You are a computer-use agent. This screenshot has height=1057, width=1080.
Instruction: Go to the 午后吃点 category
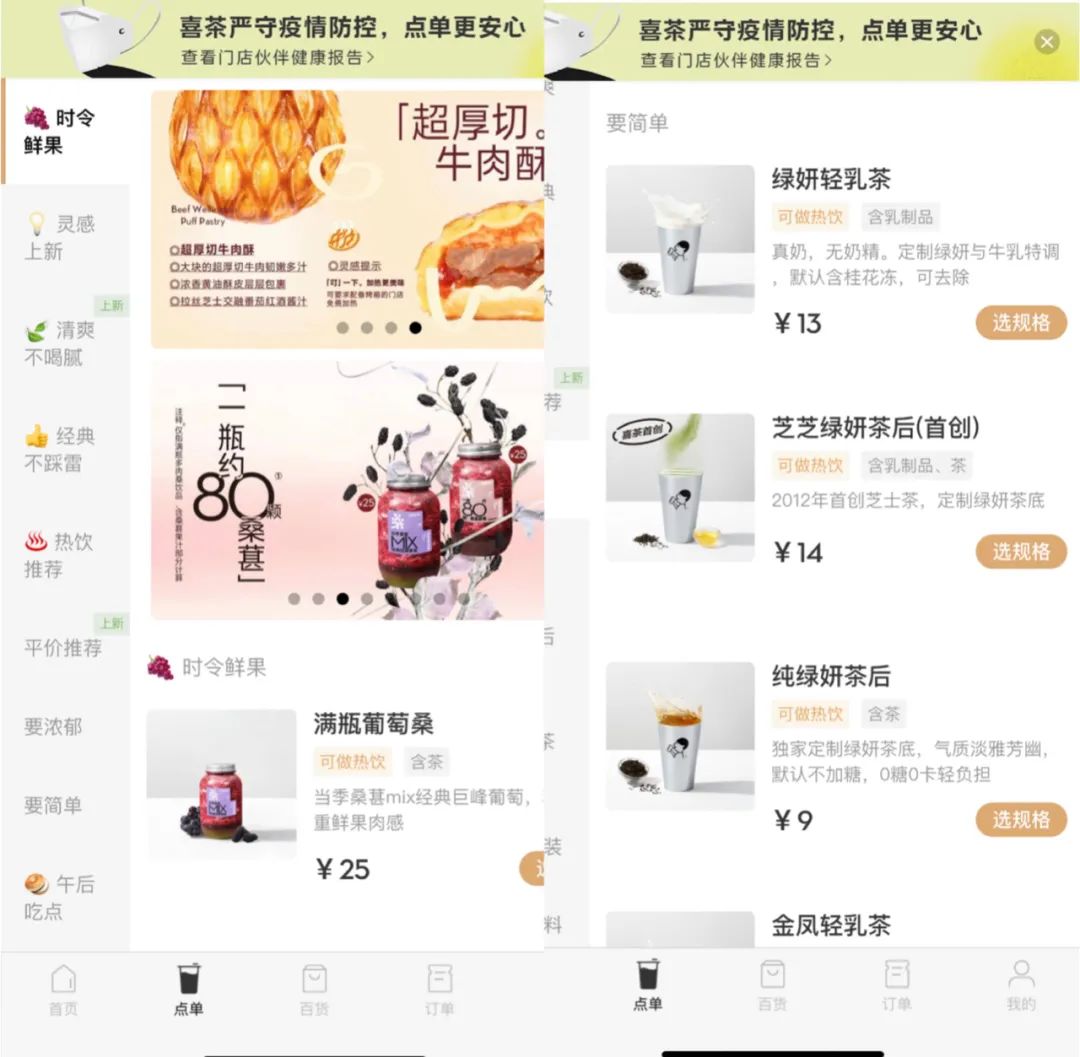pyautogui.click(x=60, y=897)
